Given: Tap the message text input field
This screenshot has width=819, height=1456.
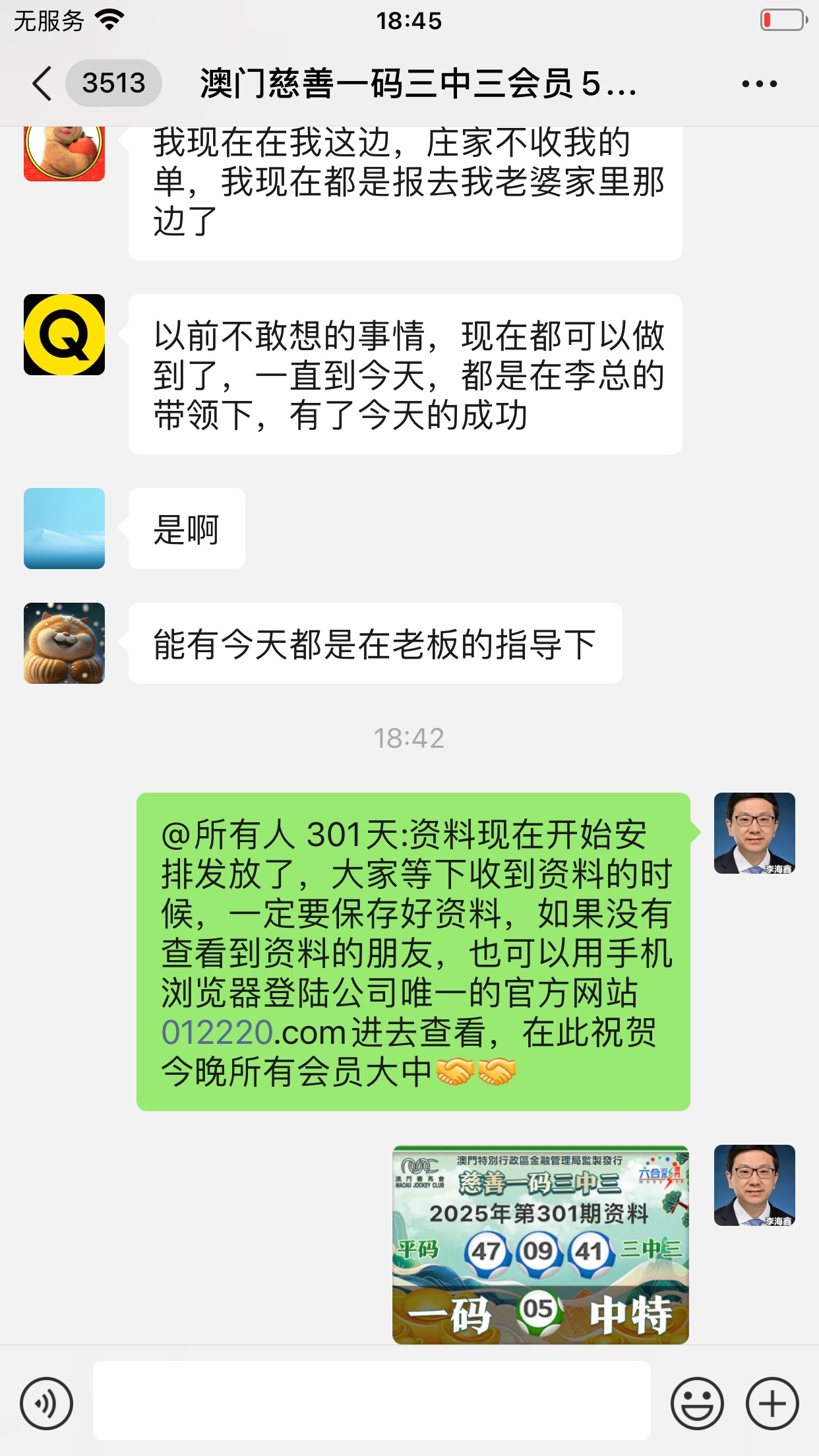Looking at the screenshot, I should [371, 1401].
